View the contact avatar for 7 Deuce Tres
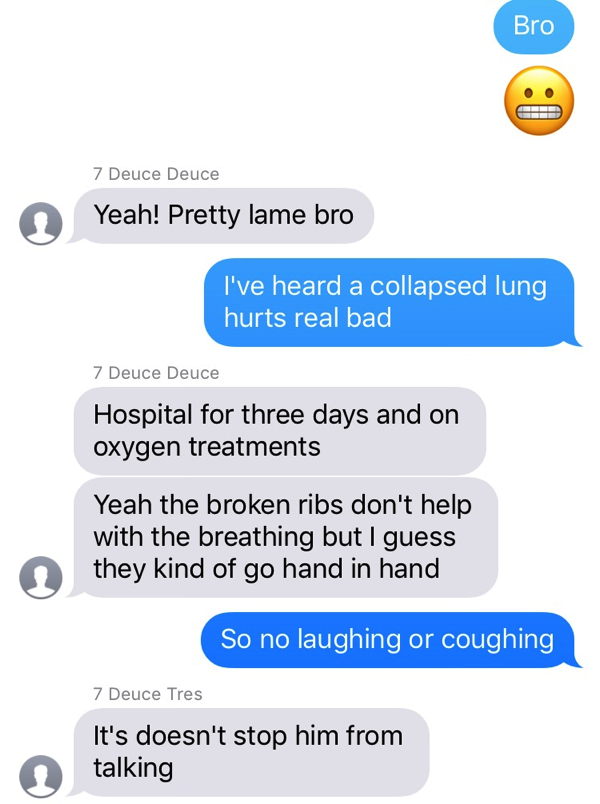600x804 pixels. tap(41, 775)
